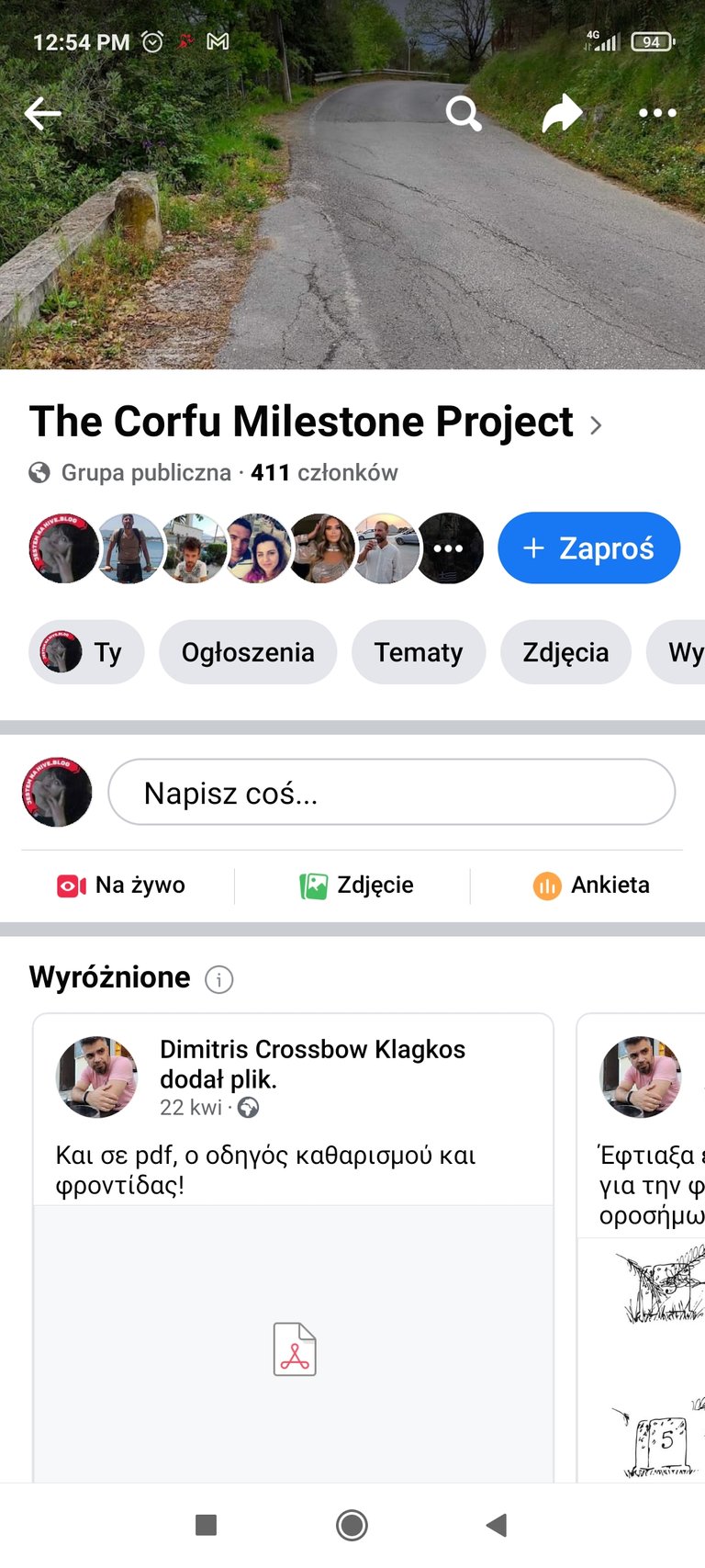Tap the Napisz coś post field
The height and width of the screenshot is (1568, 705).
(392, 793)
